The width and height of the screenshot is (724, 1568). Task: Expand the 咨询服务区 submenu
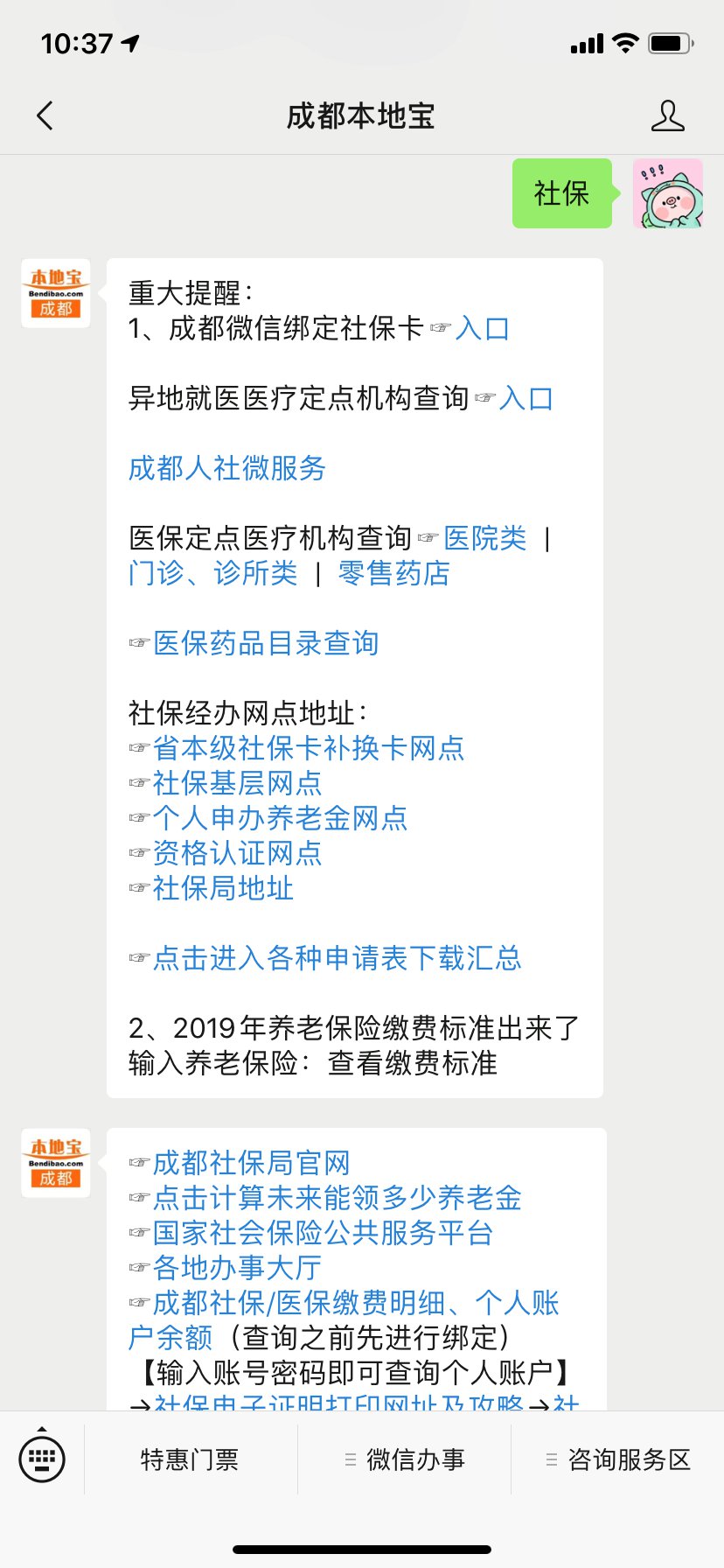click(551, 1459)
